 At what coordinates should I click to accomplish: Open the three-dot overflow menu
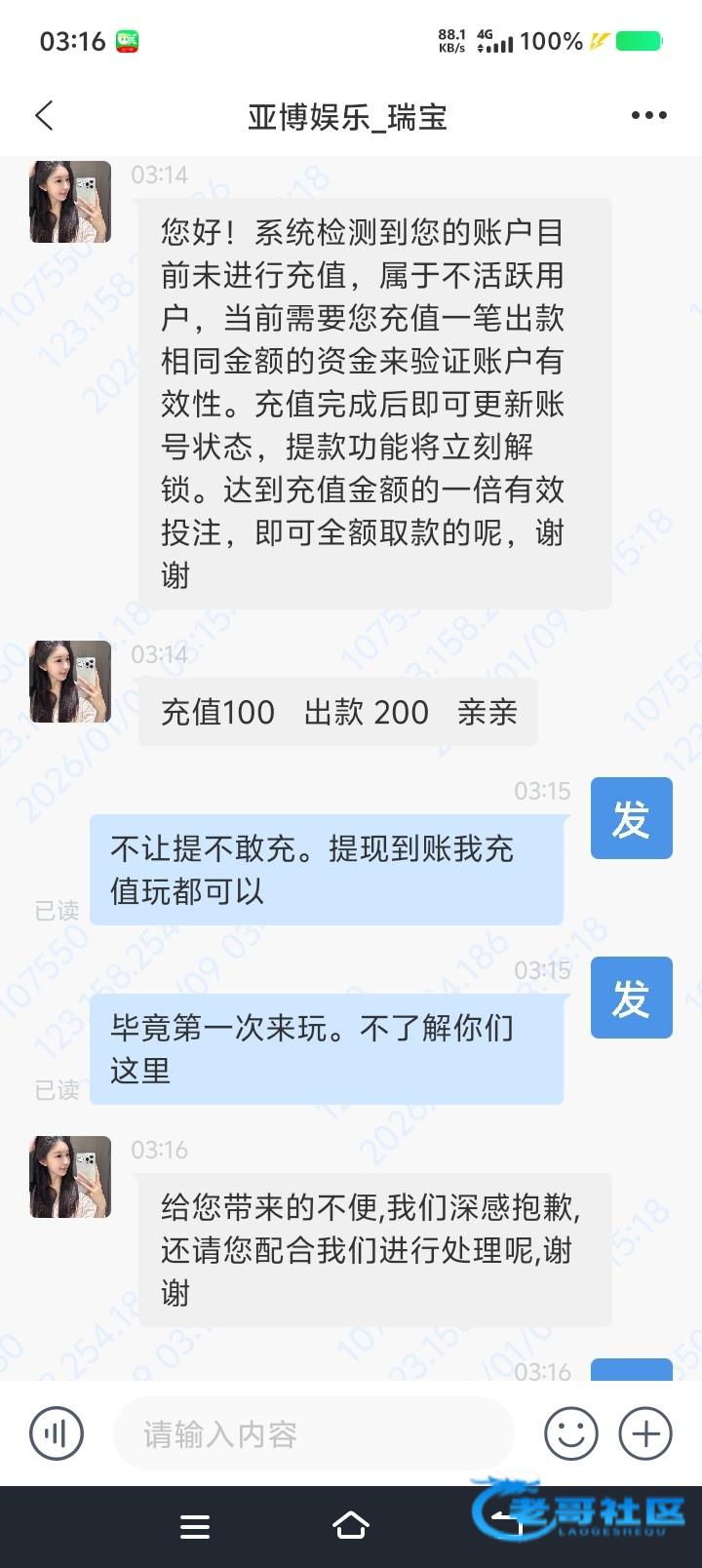click(648, 116)
